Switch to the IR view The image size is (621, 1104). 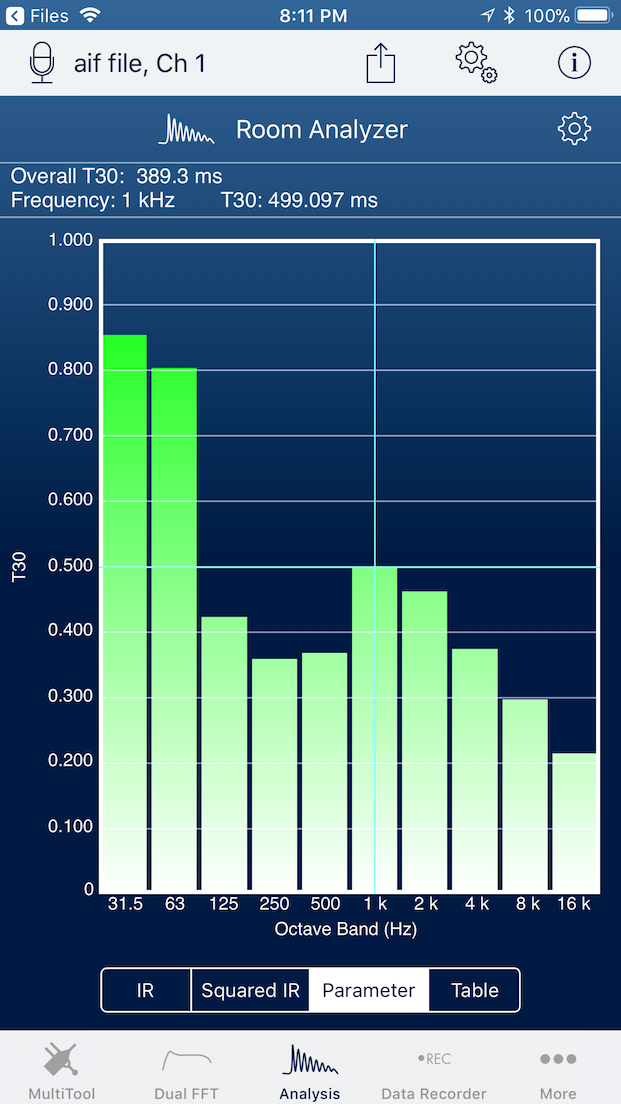(x=146, y=990)
